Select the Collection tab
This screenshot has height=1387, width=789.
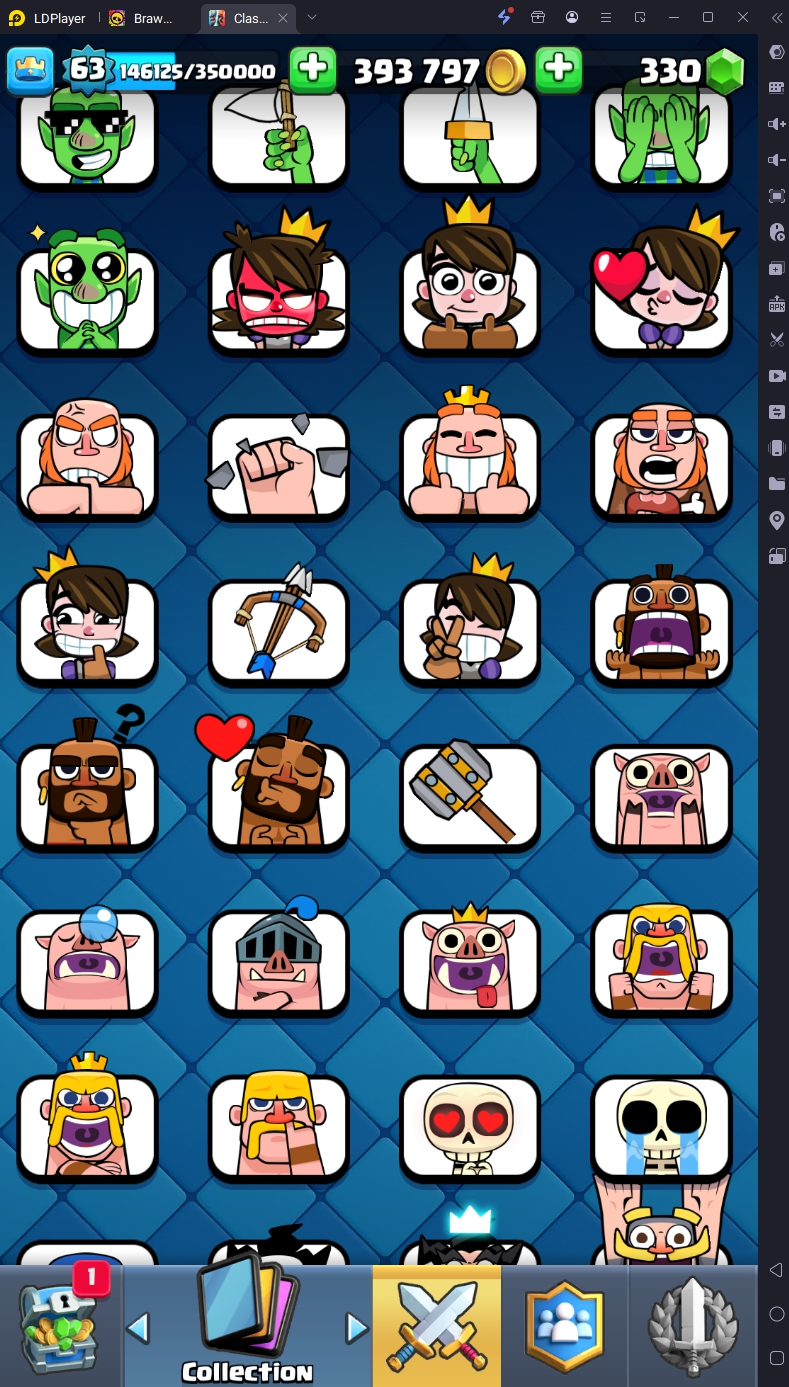[x=246, y=1326]
